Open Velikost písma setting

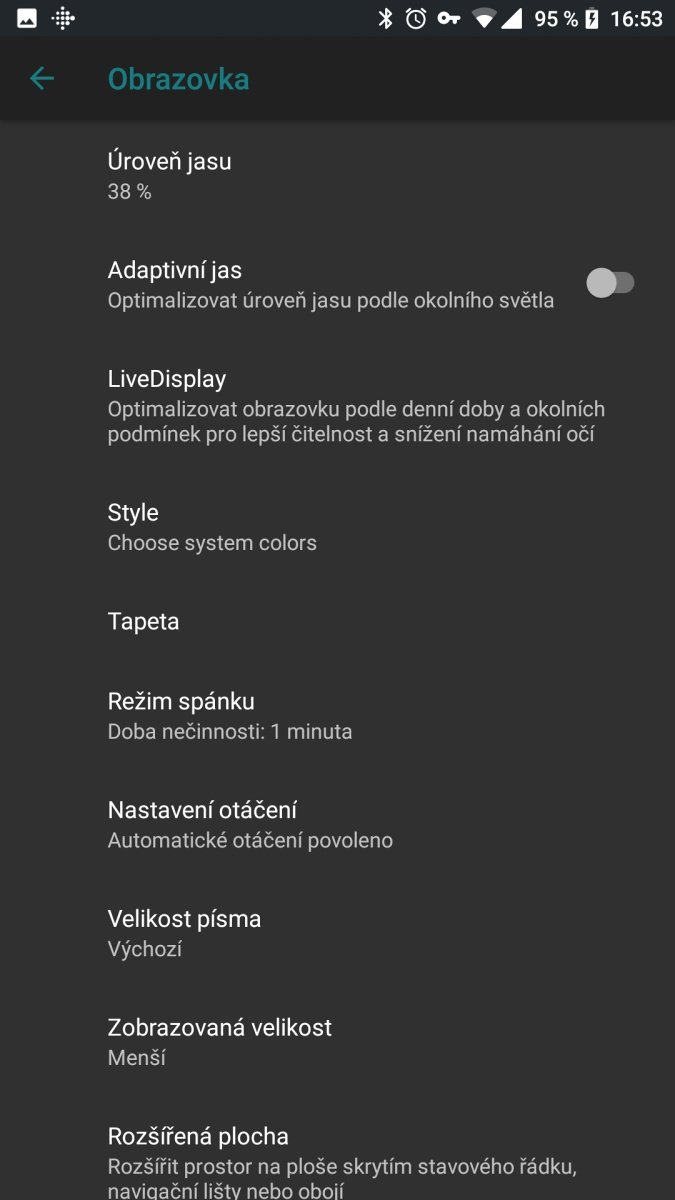click(337, 933)
